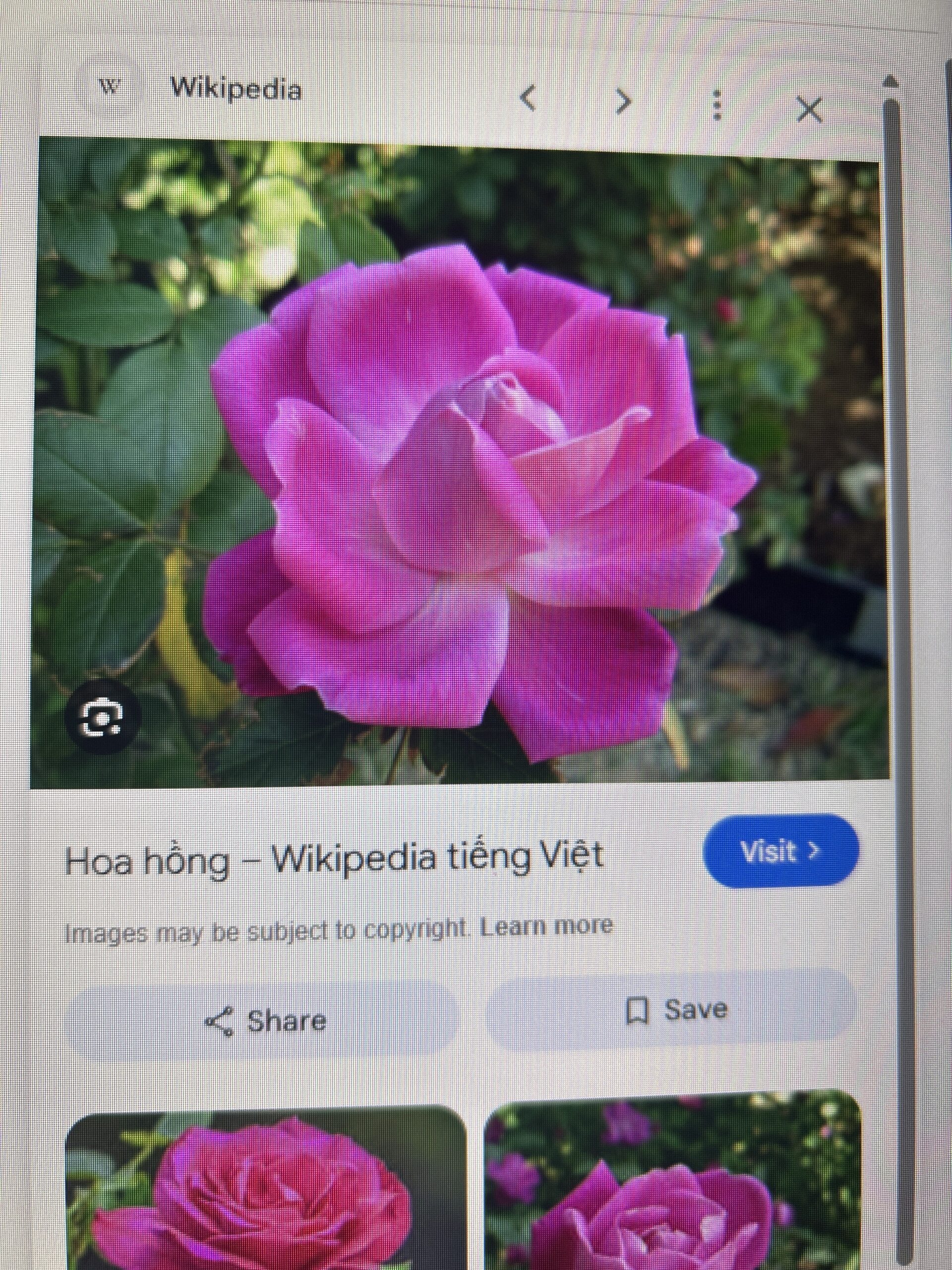This screenshot has width=952, height=1270.
Task: Close the image preview panel
Action: (x=810, y=109)
